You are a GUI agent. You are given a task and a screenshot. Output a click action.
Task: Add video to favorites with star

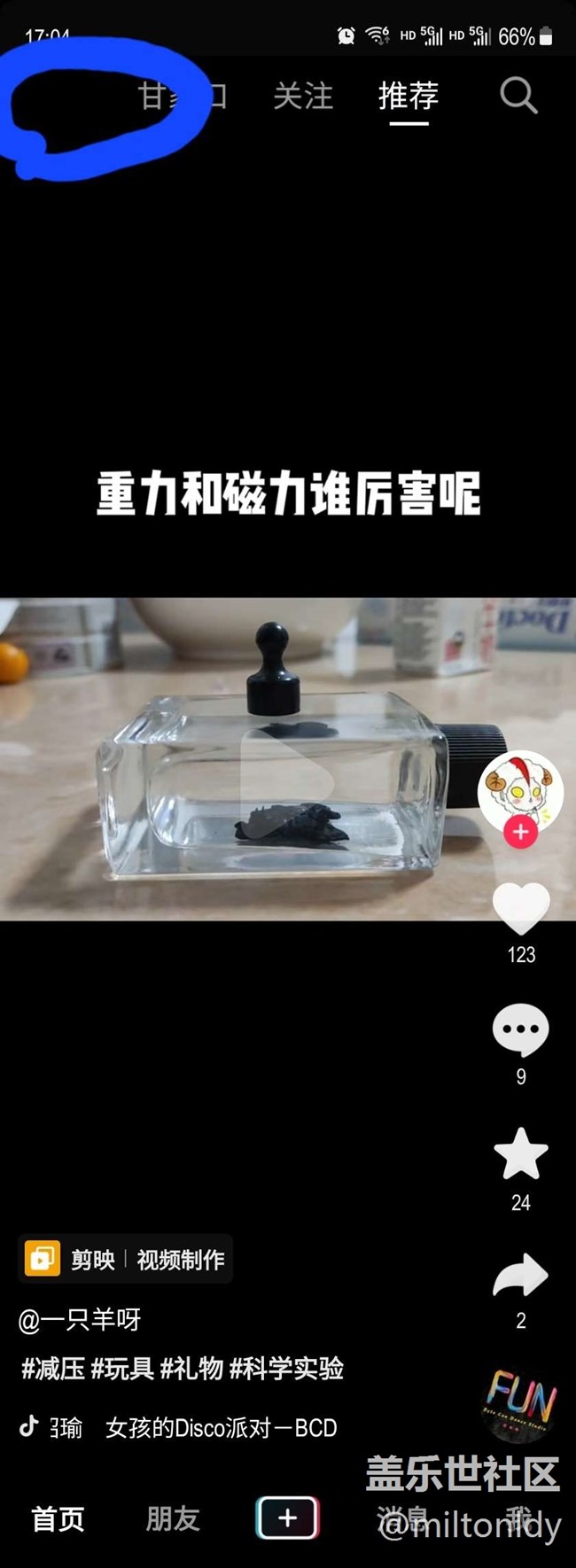521,1153
